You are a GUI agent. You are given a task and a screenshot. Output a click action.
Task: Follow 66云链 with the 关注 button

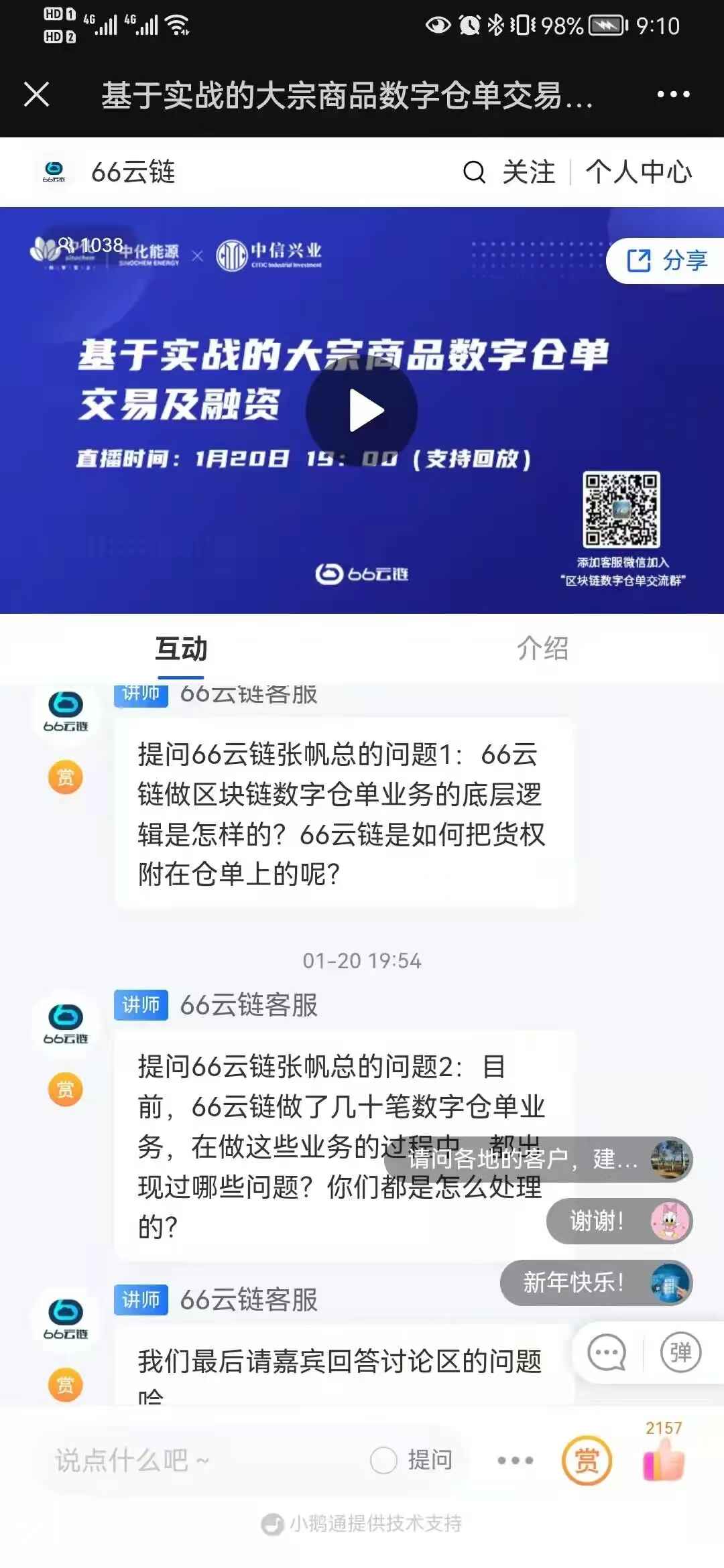click(x=528, y=172)
